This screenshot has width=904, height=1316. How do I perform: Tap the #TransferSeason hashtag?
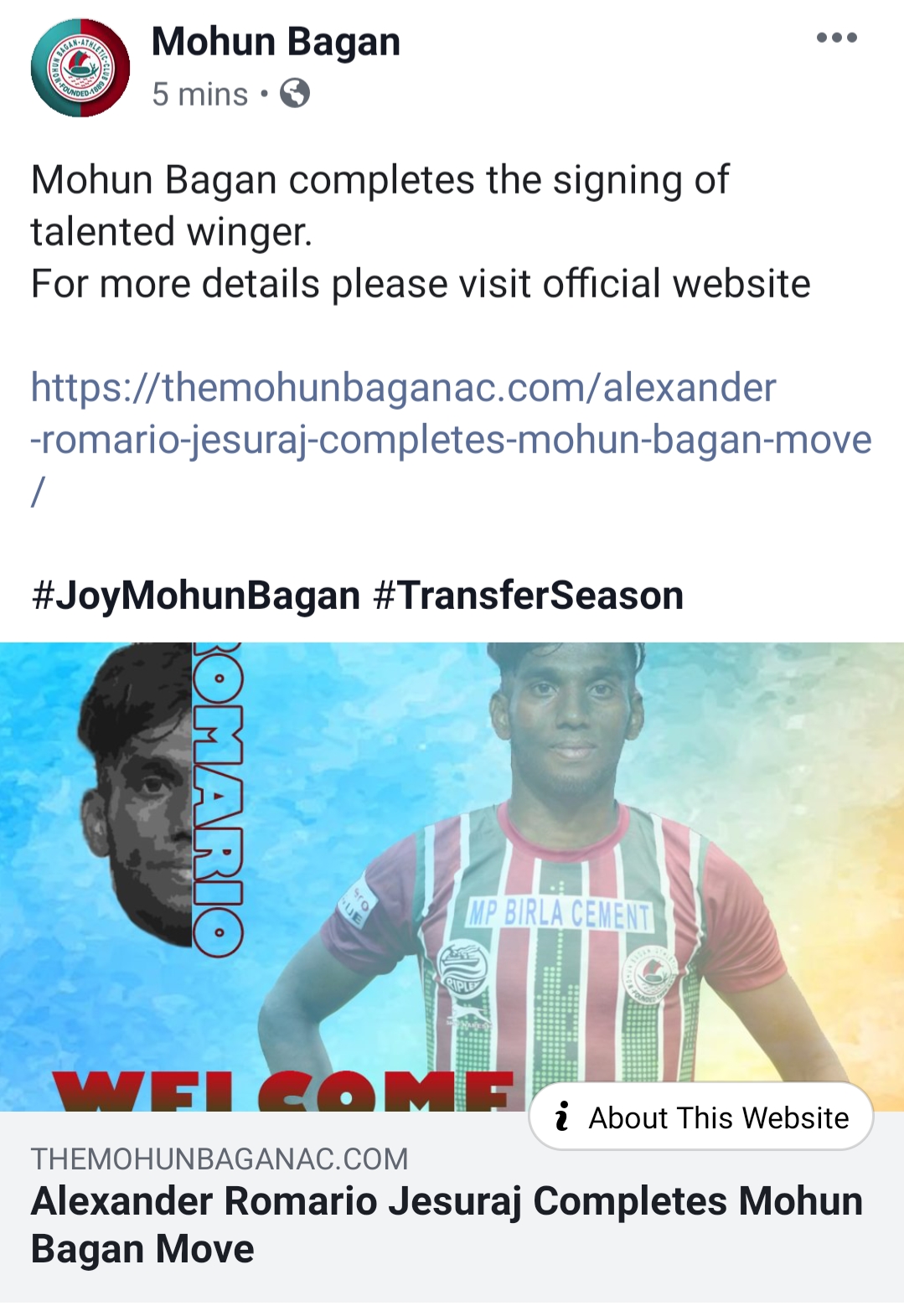(528, 596)
